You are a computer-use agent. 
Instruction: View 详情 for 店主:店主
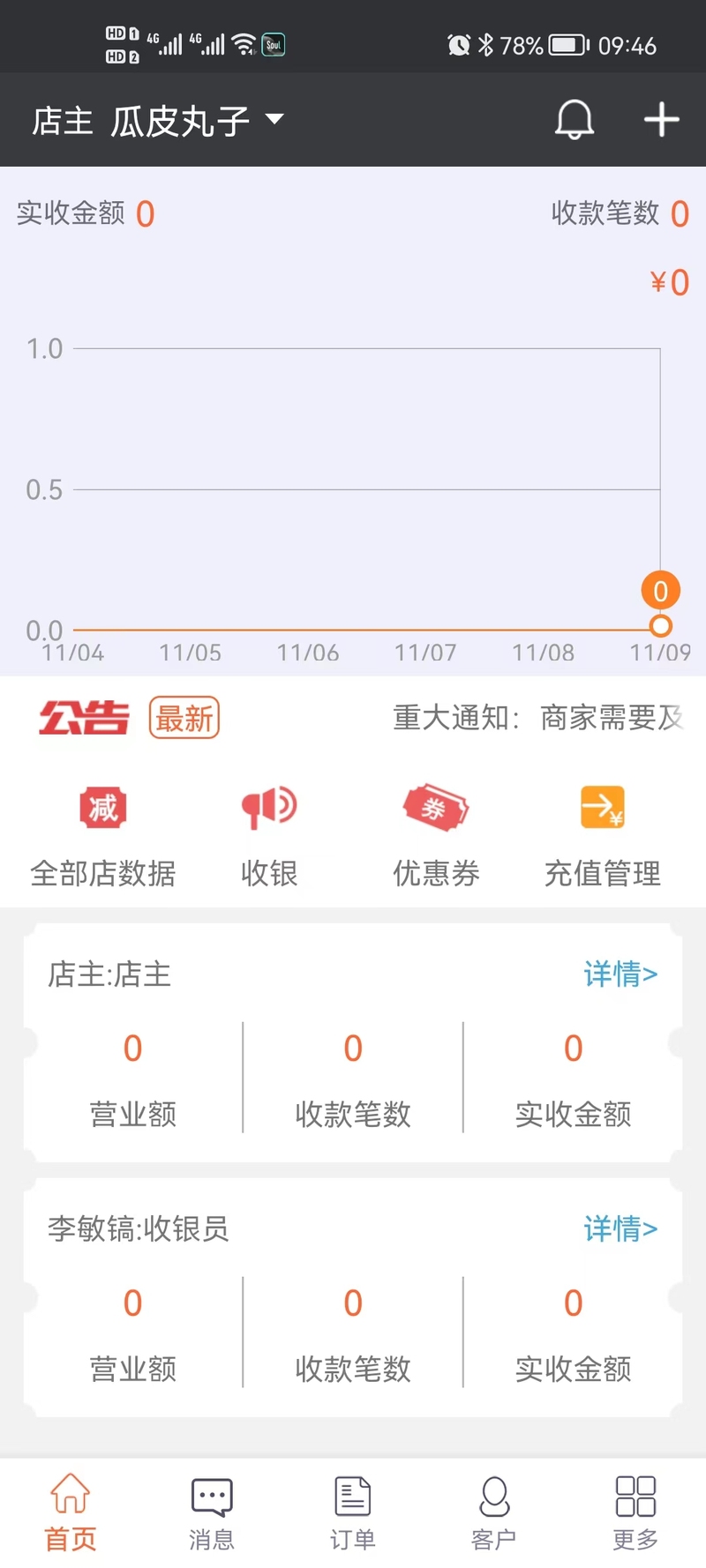pos(620,974)
